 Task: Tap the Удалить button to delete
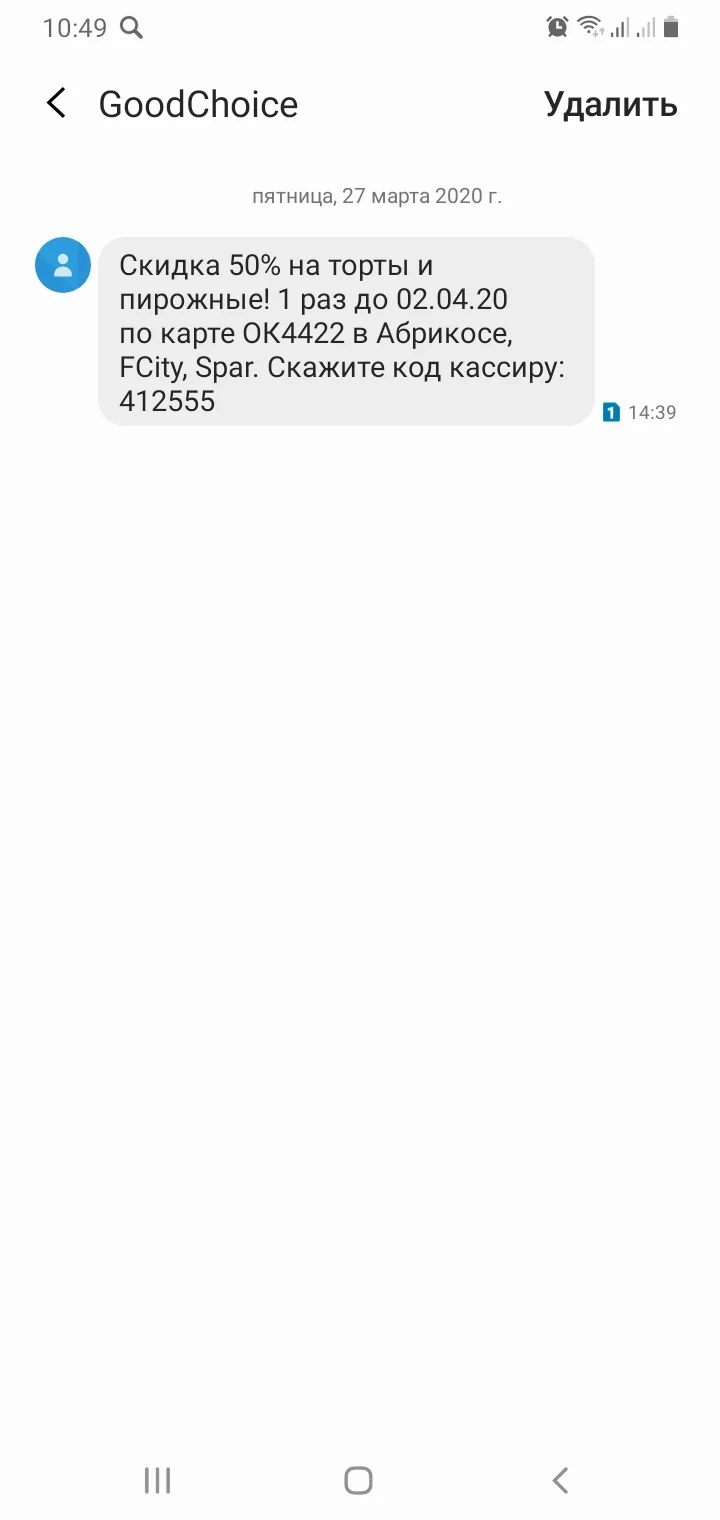pyautogui.click(x=610, y=104)
